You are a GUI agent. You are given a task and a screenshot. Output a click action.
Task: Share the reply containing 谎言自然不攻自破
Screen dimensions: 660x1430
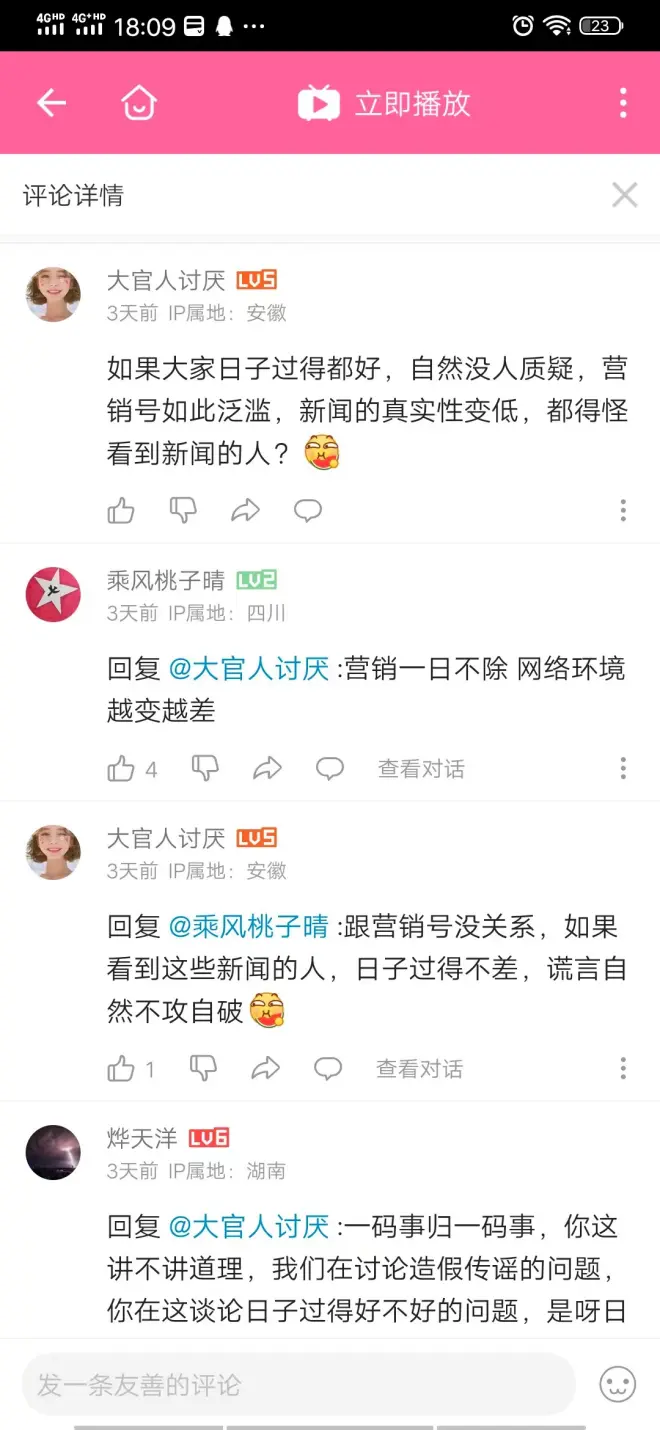point(265,1069)
